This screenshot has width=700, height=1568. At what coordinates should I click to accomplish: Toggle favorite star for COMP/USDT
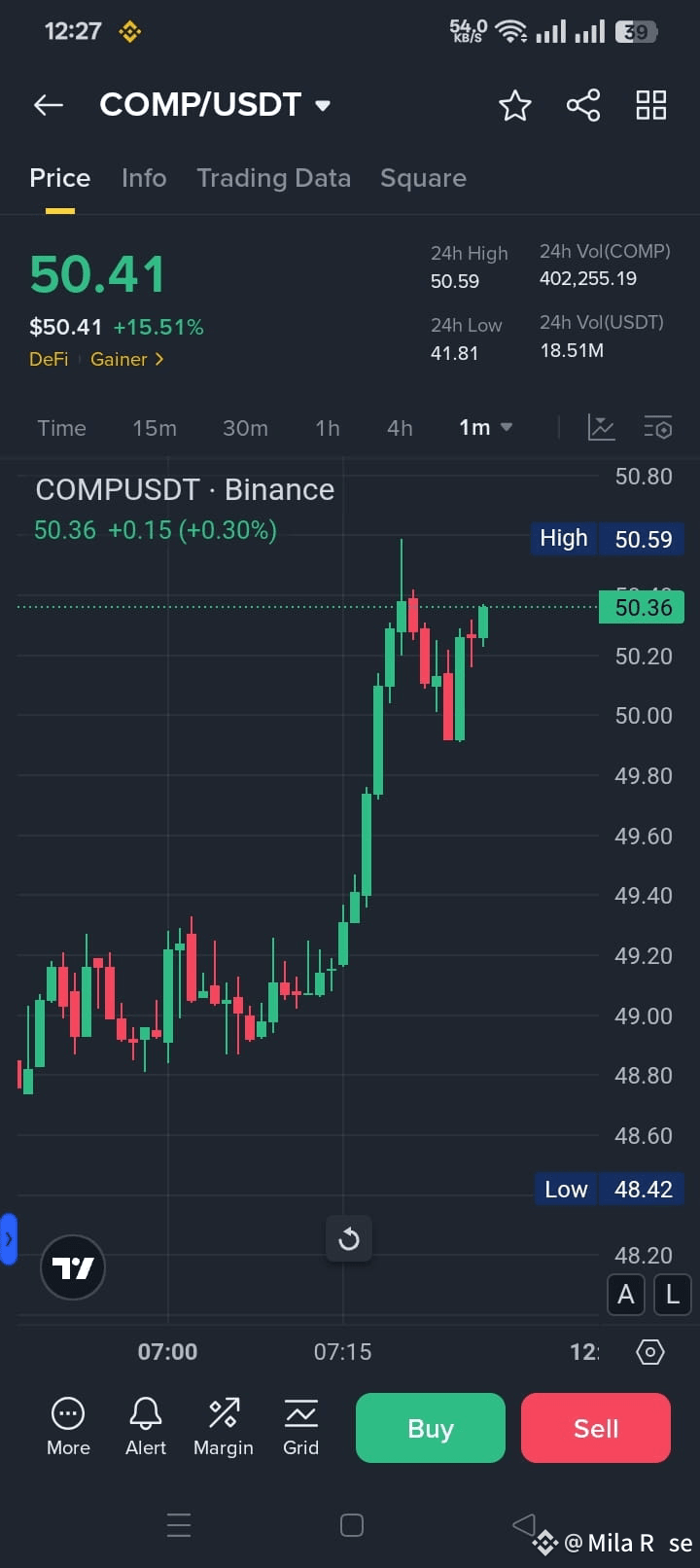(x=514, y=105)
